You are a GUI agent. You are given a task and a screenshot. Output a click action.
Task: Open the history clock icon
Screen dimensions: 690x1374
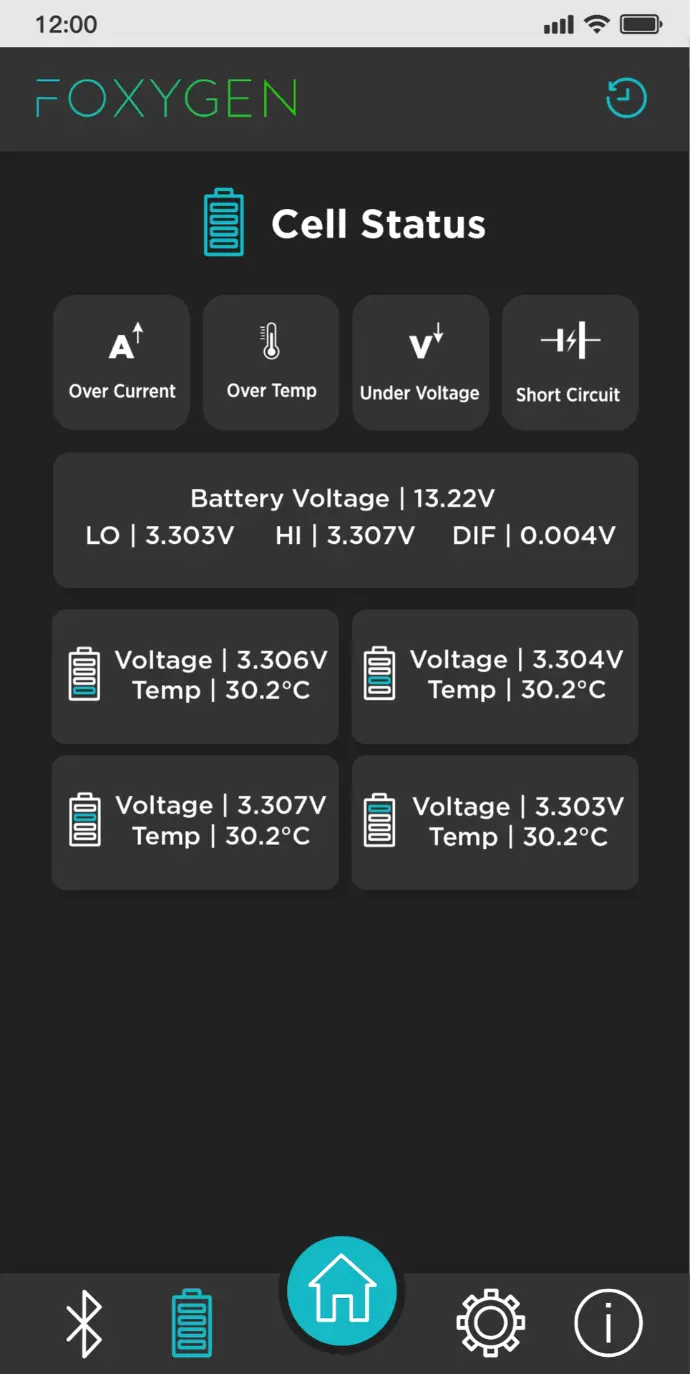pyautogui.click(x=627, y=99)
